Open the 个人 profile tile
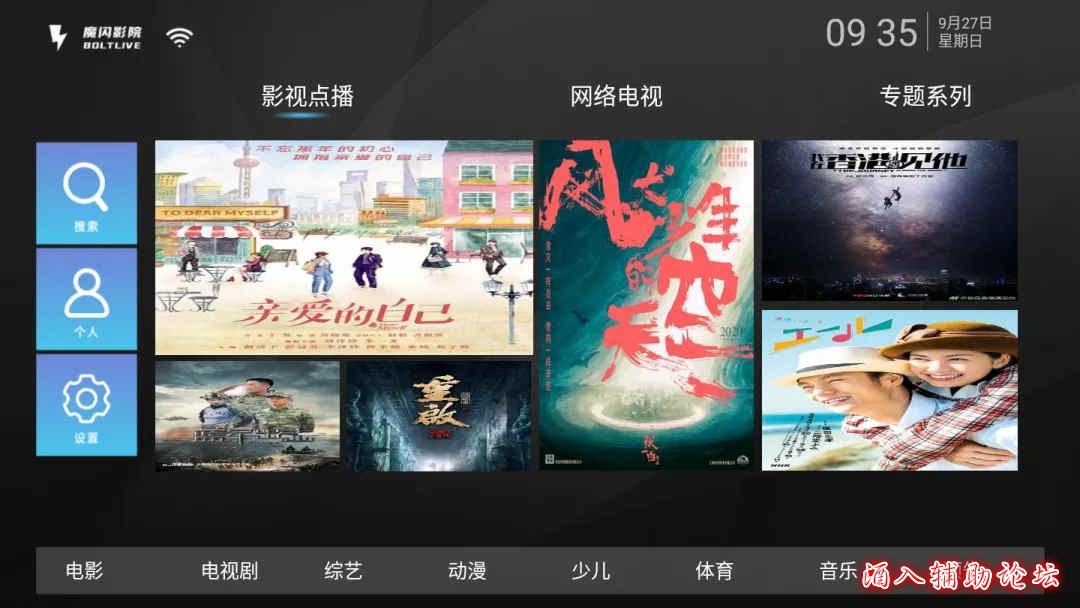This screenshot has width=1080, height=608. [x=87, y=299]
